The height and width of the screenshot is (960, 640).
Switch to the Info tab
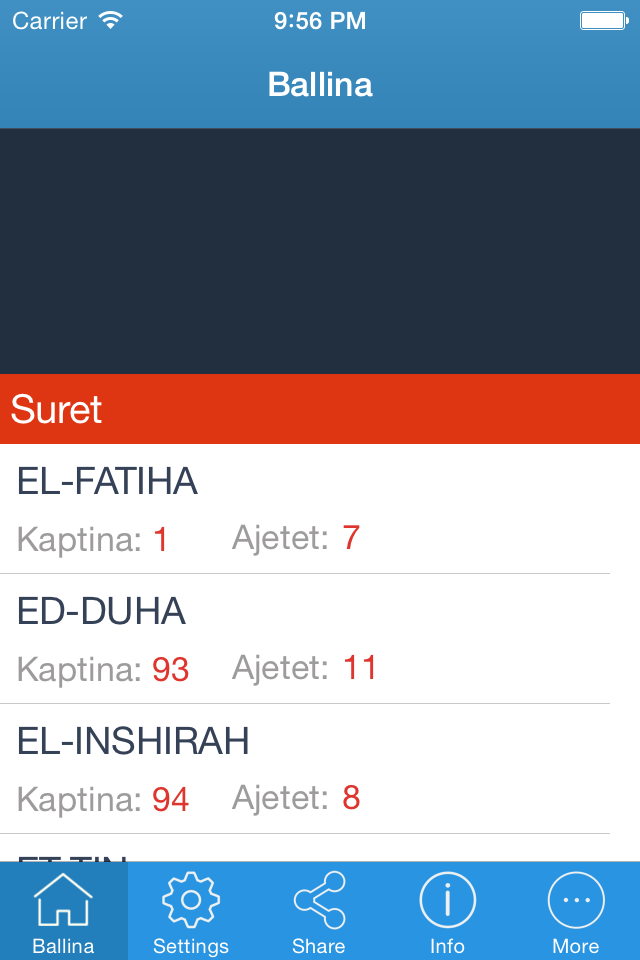pos(447,912)
